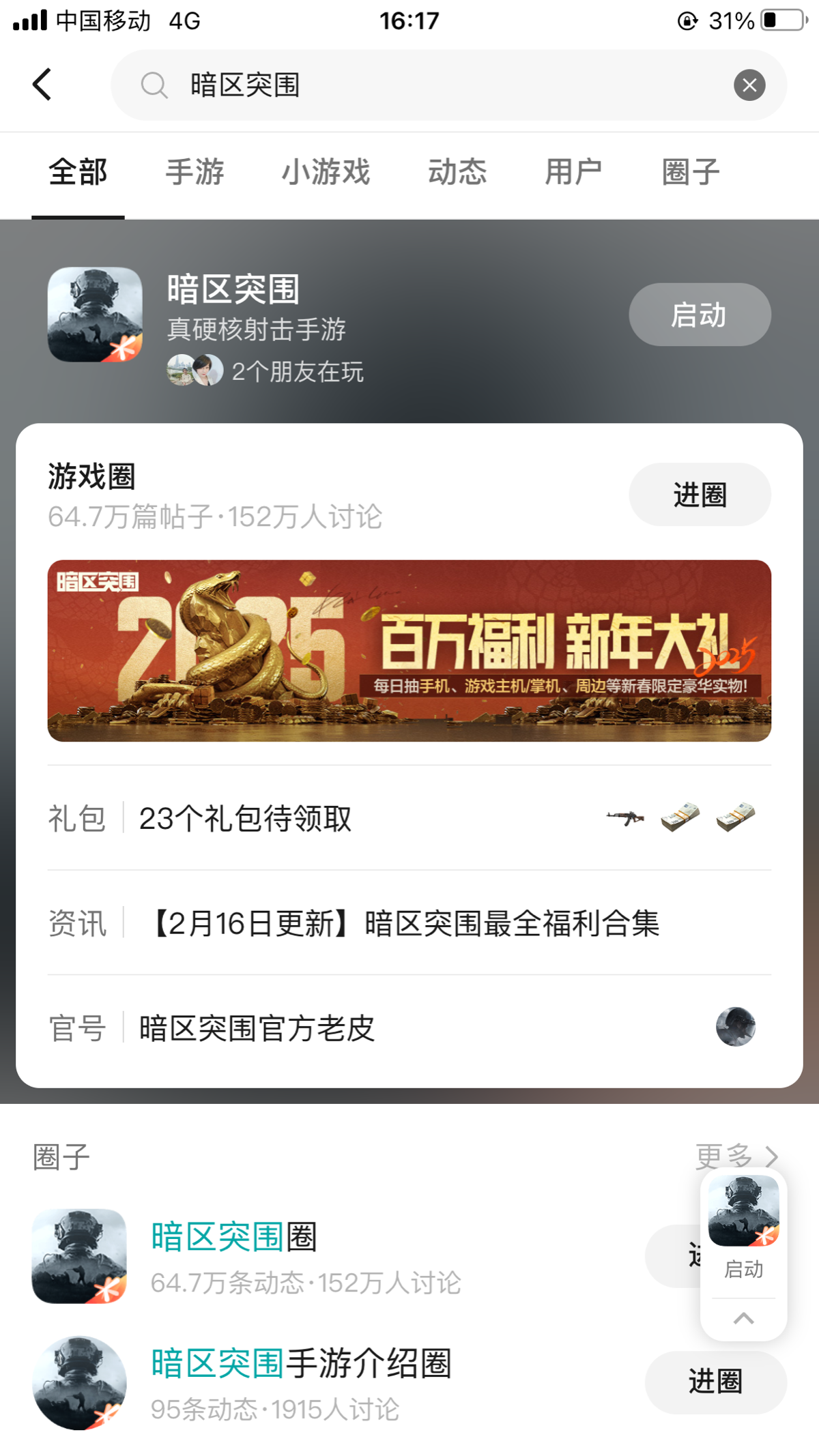Open the 暗区突围圈 result
Screen dimensions: 819x1456
(x=307, y=1255)
